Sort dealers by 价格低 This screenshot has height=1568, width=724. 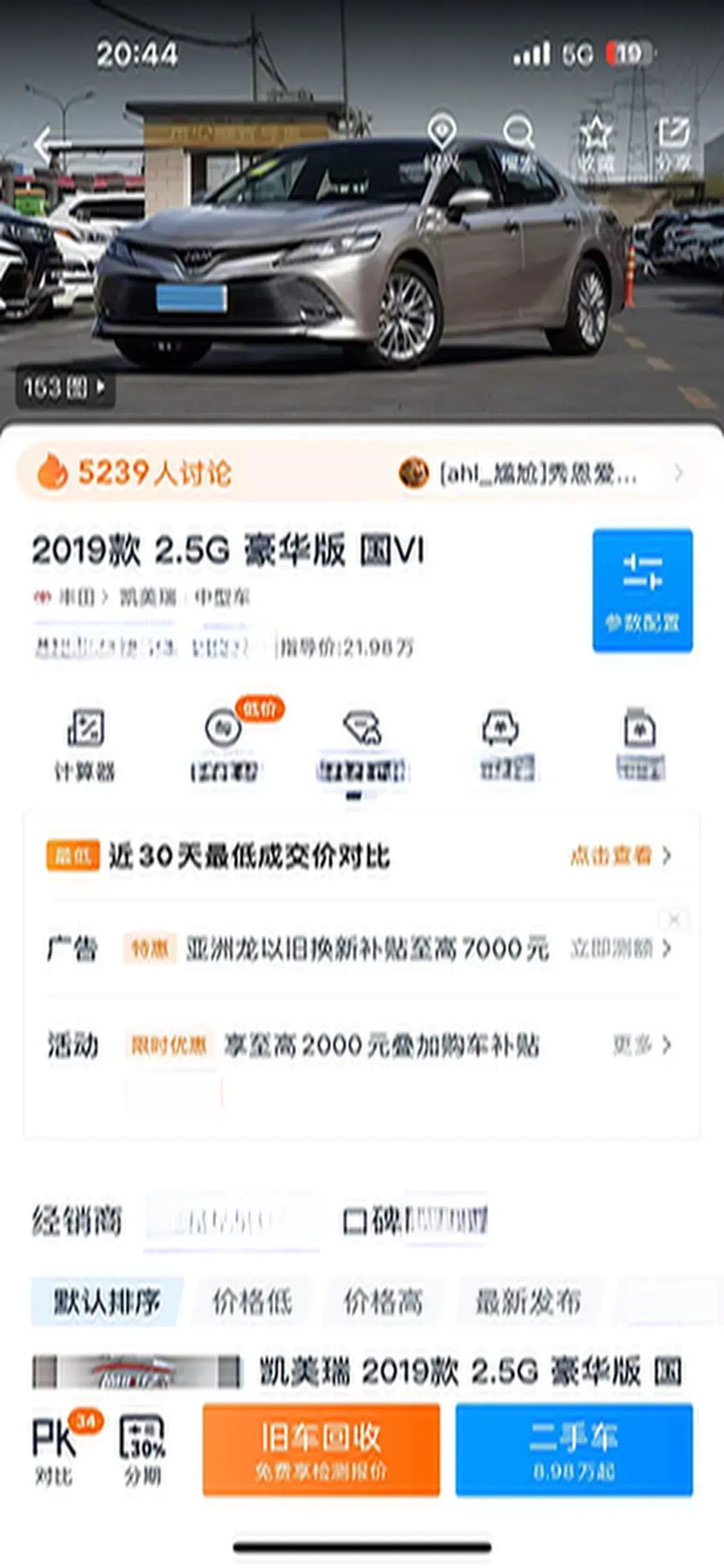(252, 1302)
